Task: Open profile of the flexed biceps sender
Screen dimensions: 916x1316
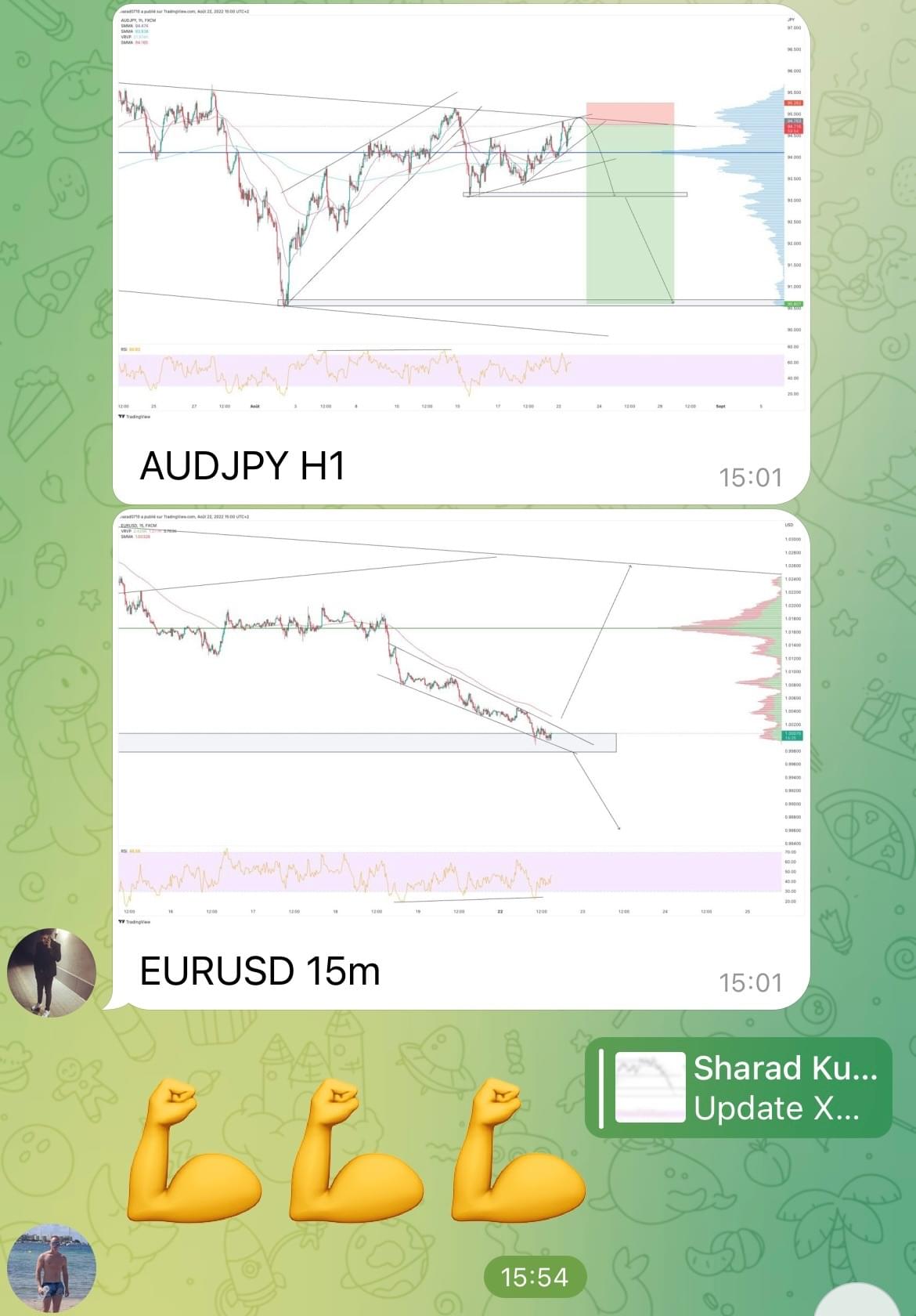Action: pyautogui.click(x=52, y=1268)
